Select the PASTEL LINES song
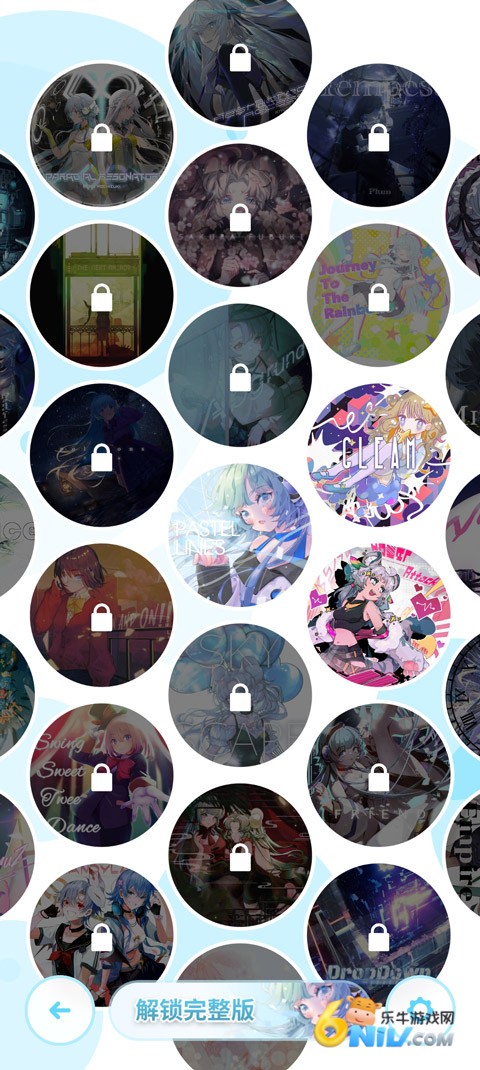The width and height of the screenshot is (480, 1070). tap(240, 535)
